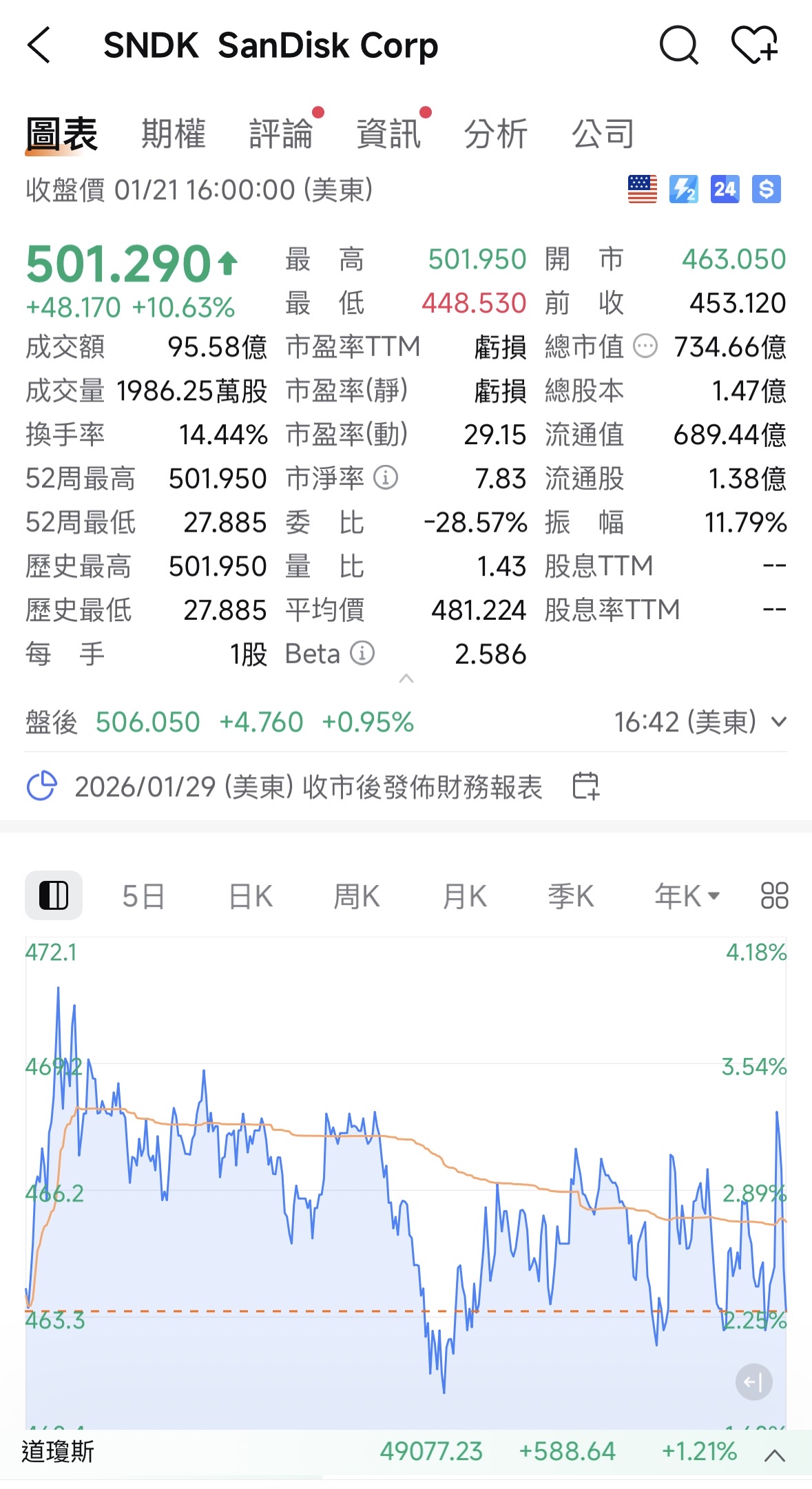The image size is (812, 1489).
Task: Select the 5日 chart period
Action: pos(143,896)
